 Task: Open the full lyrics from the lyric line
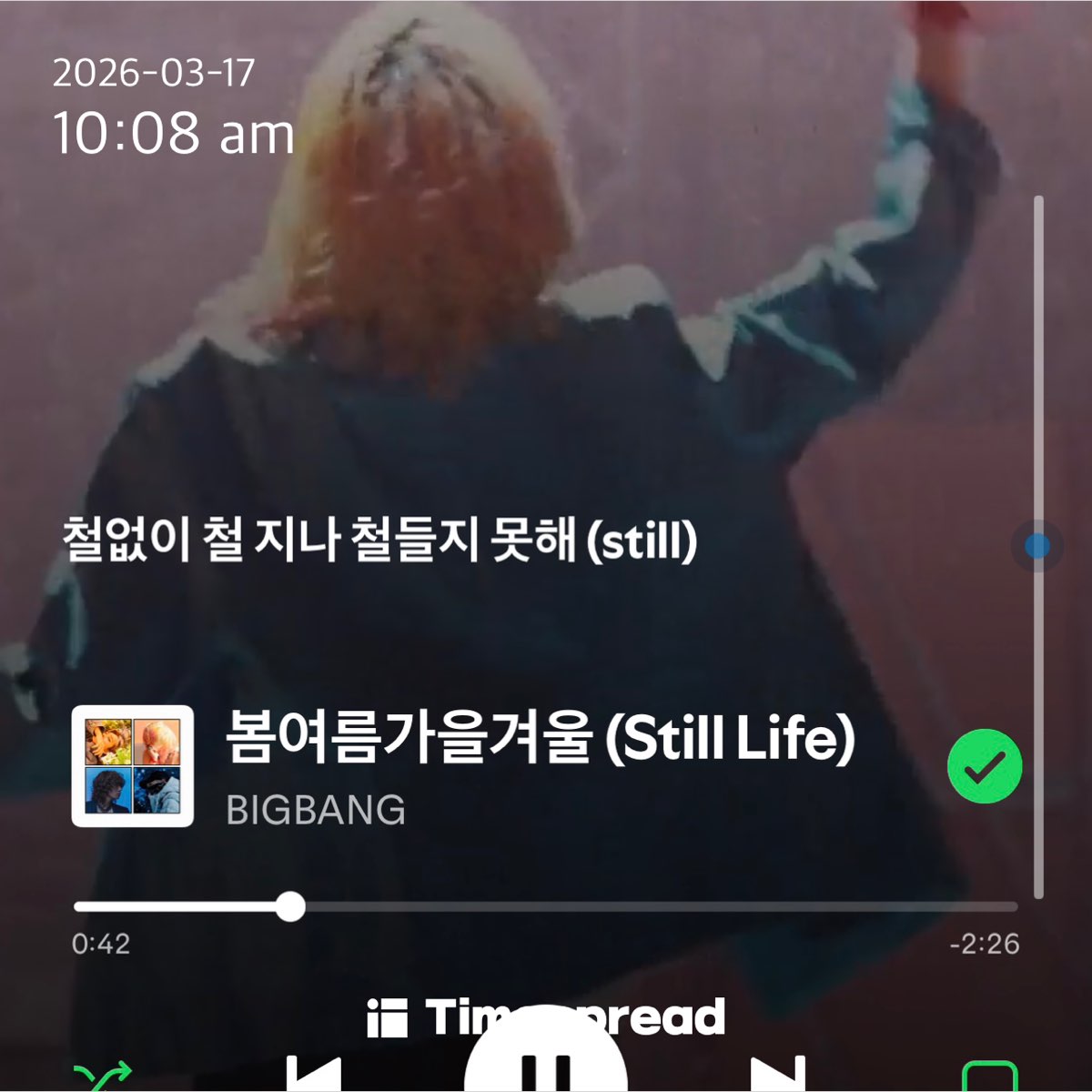tap(379, 541)
